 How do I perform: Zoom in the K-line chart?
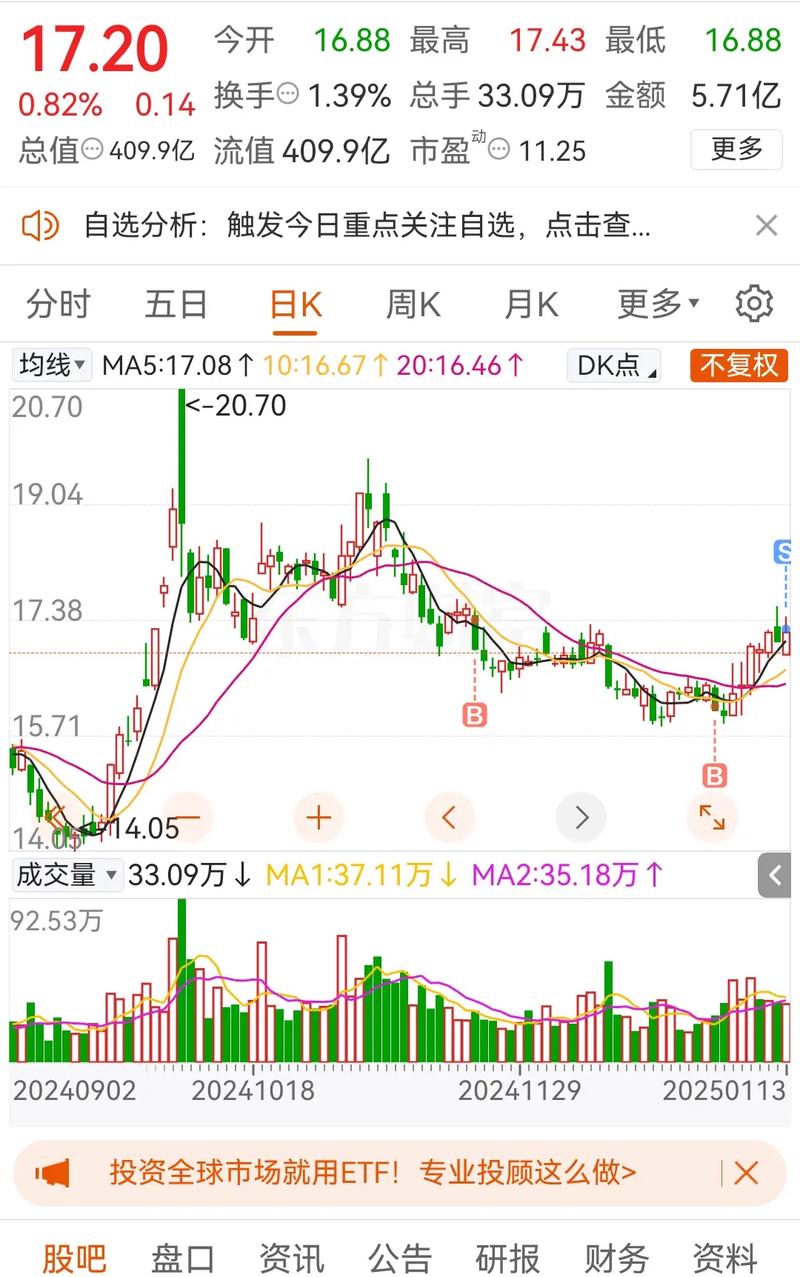[x=318, y=818]
